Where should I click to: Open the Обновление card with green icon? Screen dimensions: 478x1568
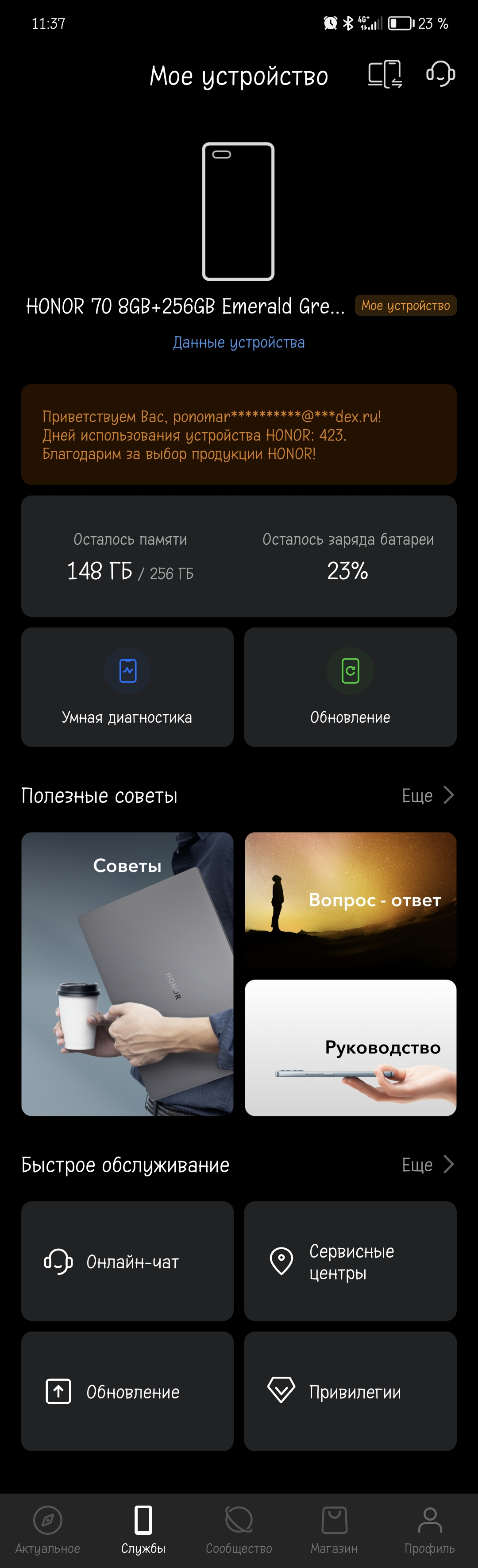pyautogui.click(x=350, y=687)
